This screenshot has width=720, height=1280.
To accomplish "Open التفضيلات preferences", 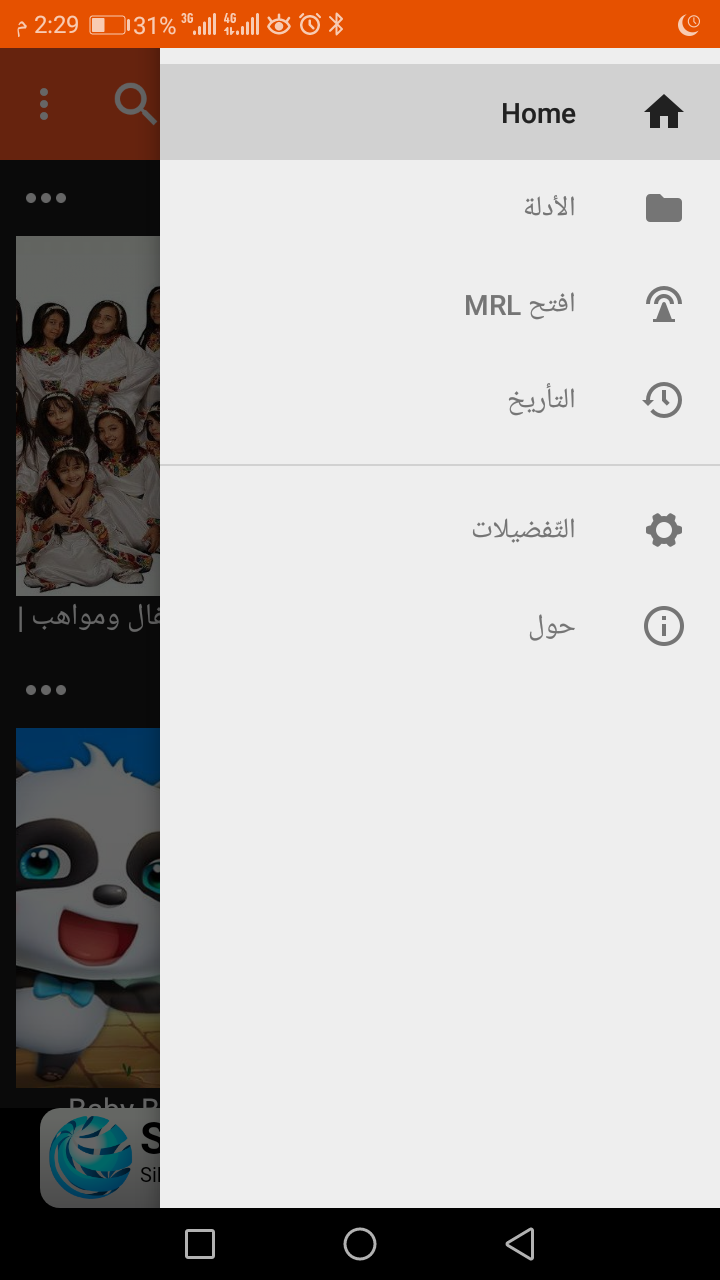I will [440, 529].
